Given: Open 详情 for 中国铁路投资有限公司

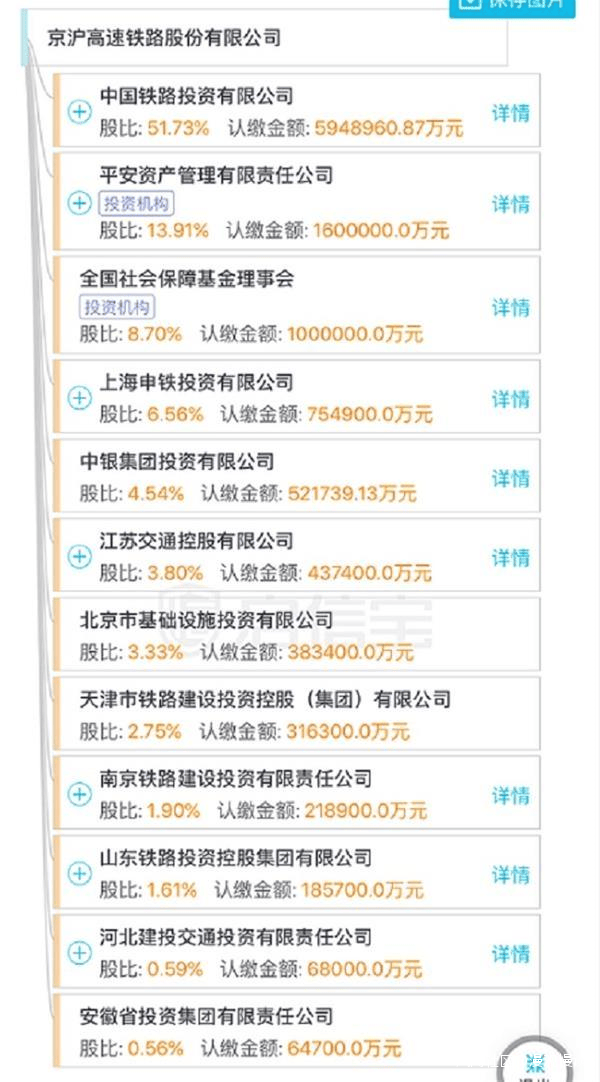Looking at the screenshot, I should (x=510, y=113).
